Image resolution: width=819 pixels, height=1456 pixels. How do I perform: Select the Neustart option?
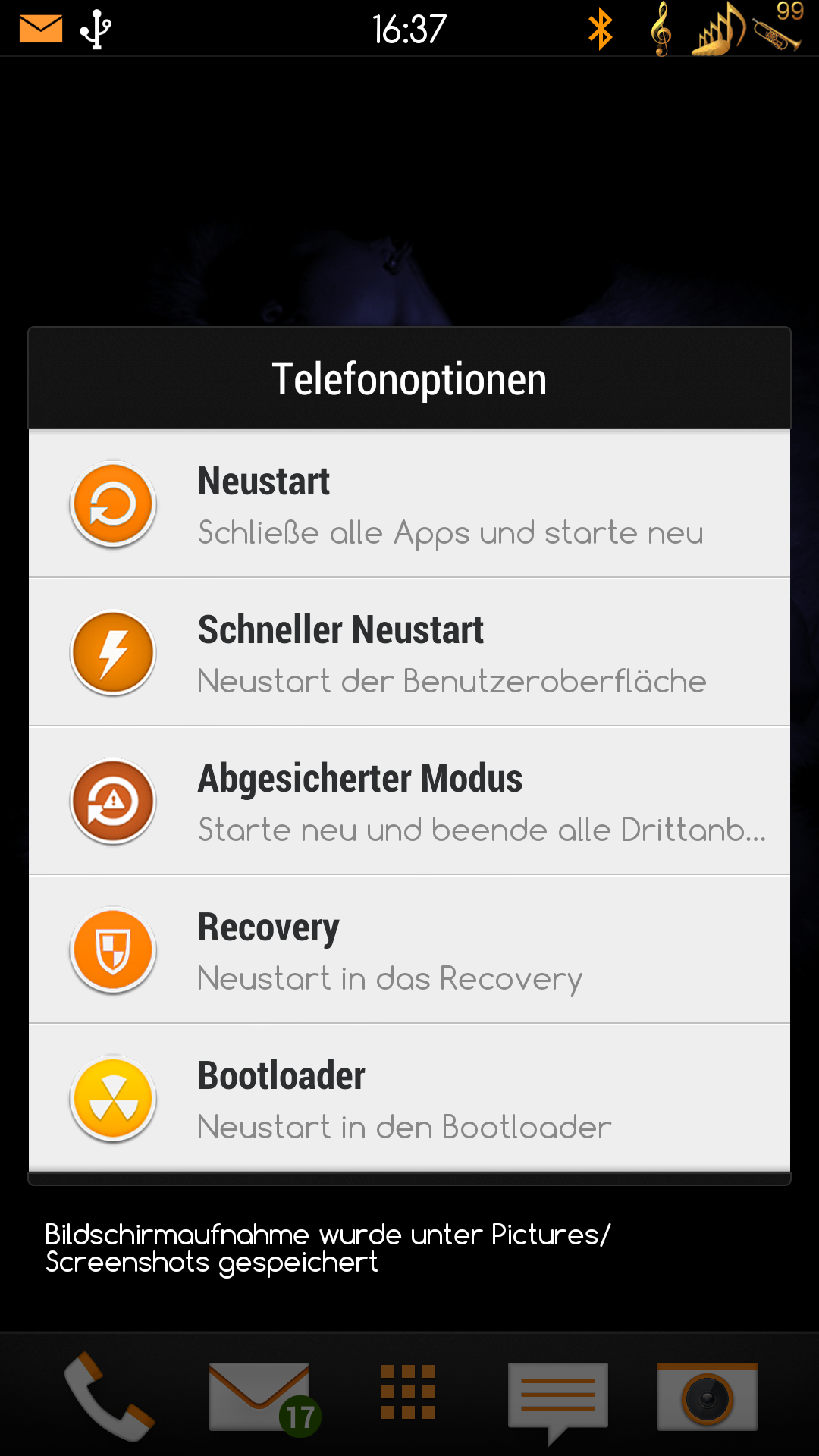[409, 504]
